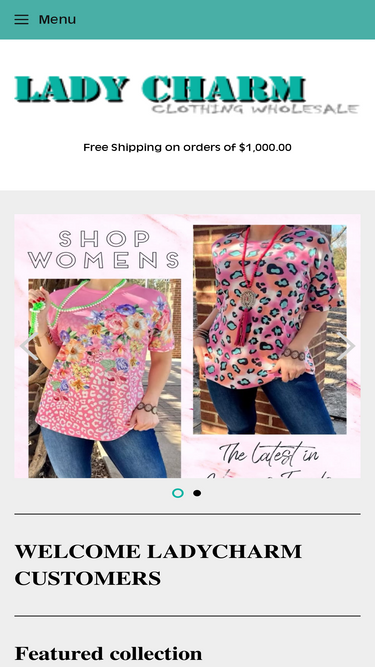
Task: Show the previous slide with left arrow
Action: pos(29,346)
